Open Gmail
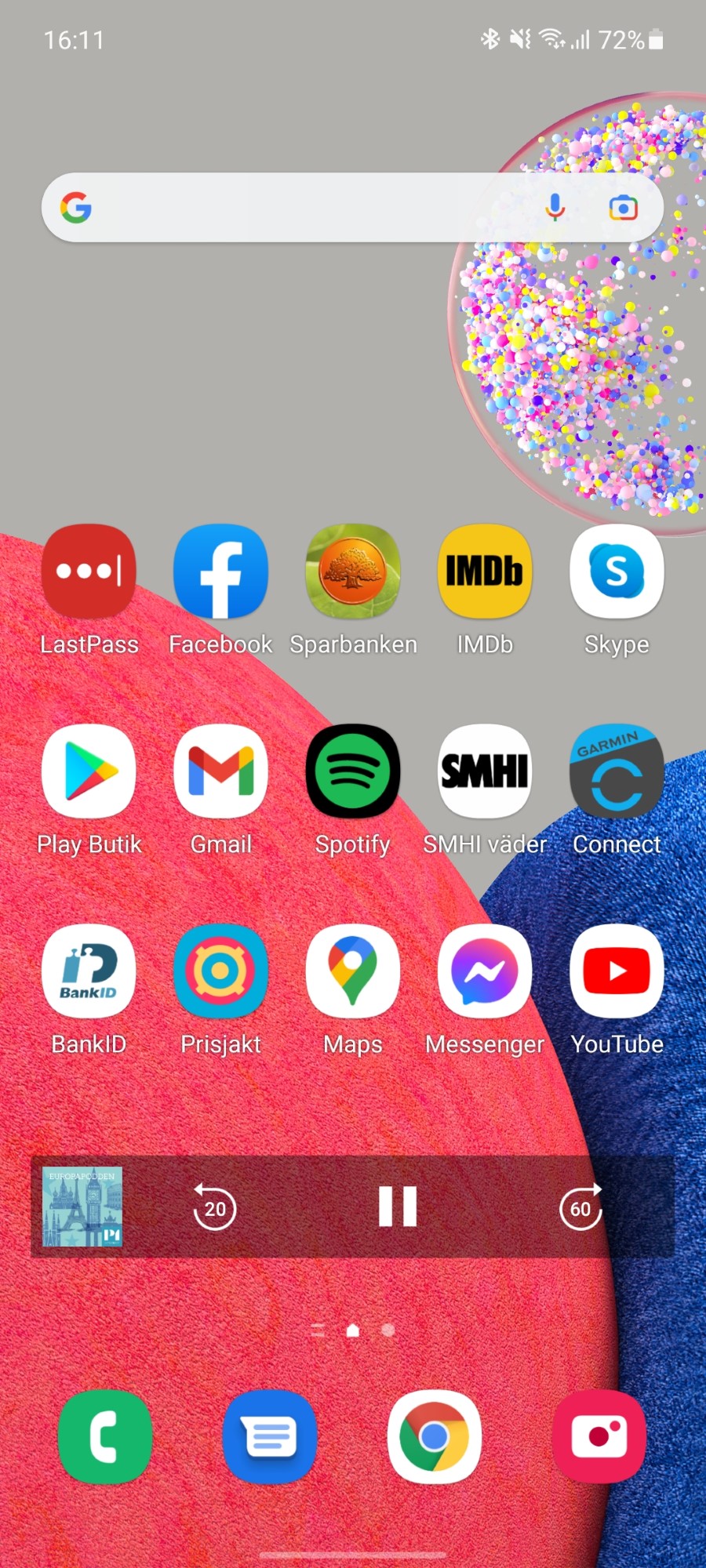The height and width of the screenshot is (1568, 706). [220, 772]
